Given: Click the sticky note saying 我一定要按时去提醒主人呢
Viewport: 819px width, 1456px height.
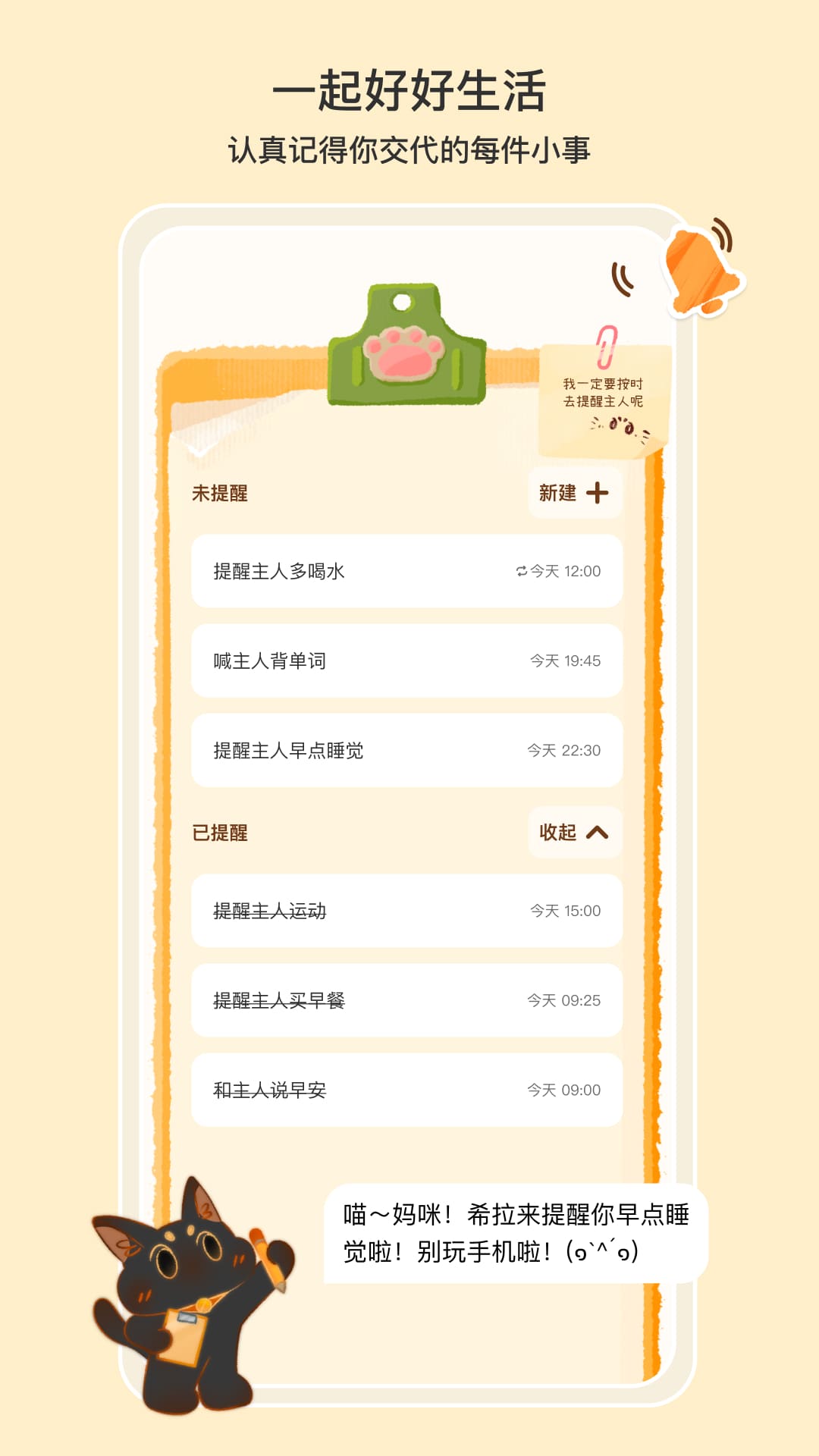Looking at the screenshot, I should [607, 402].
